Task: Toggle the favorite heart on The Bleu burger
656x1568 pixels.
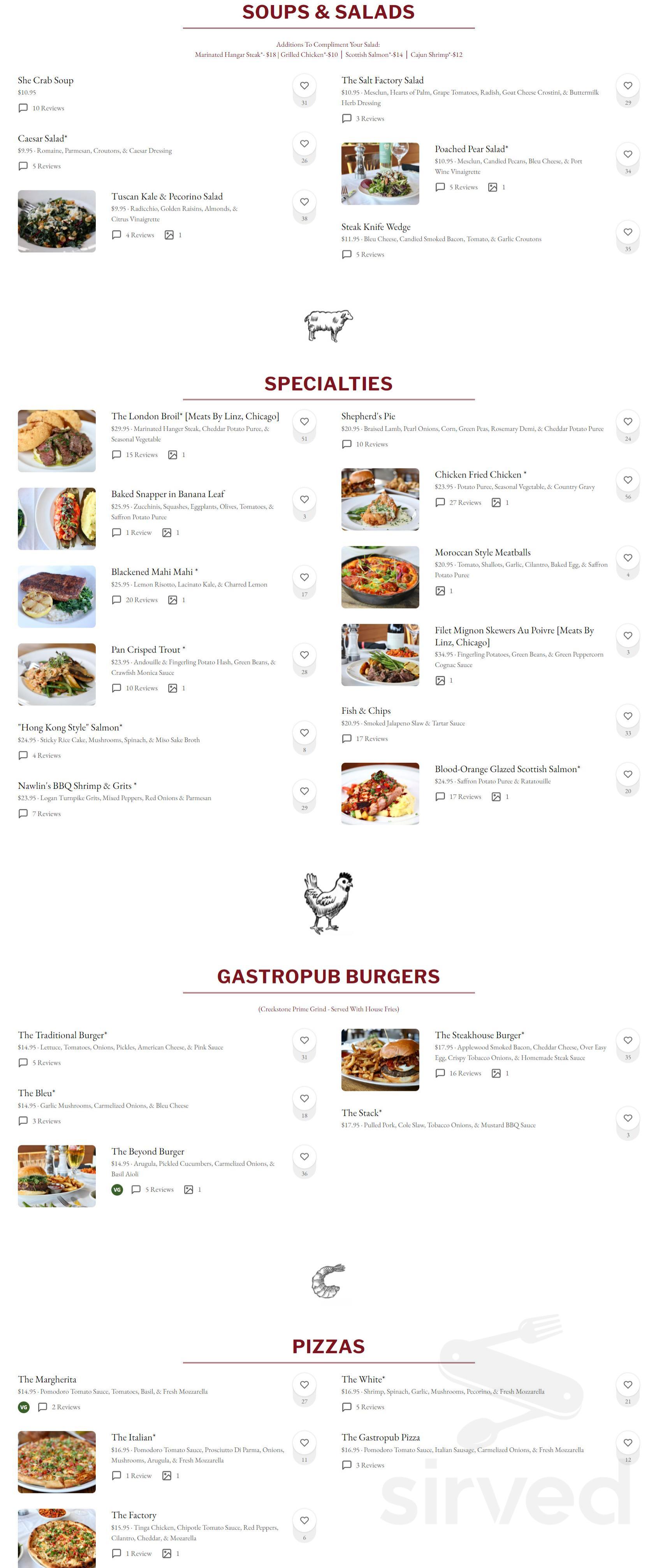Action: click(304, 1099)
